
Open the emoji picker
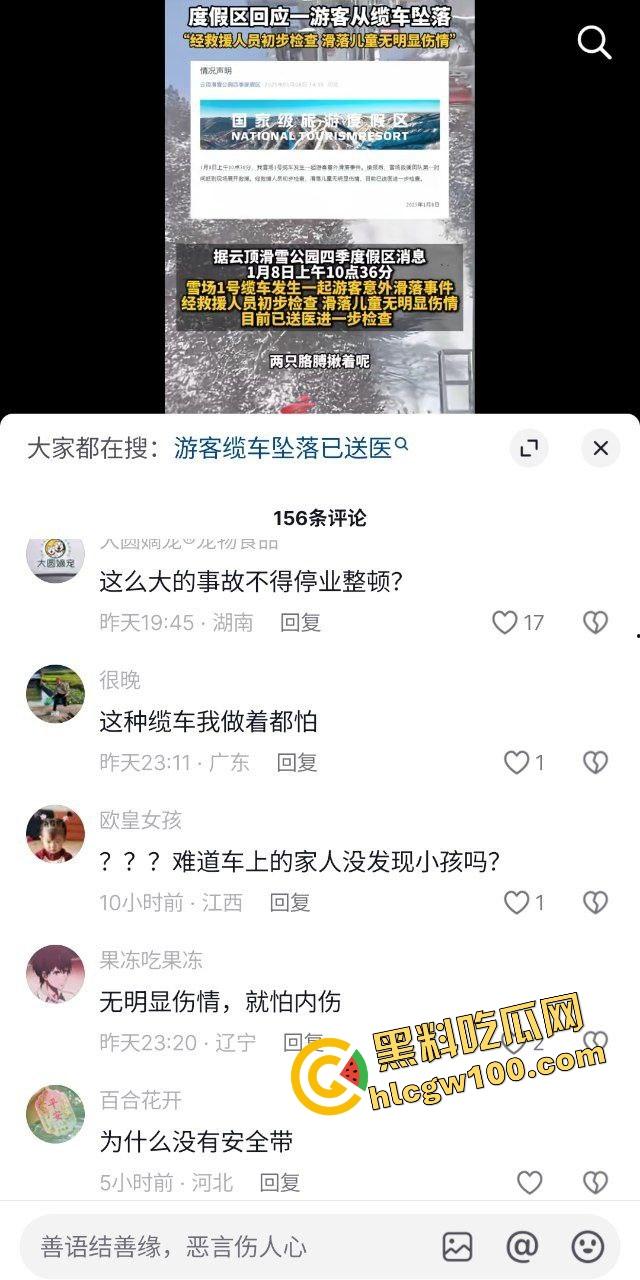pos(587,1246)
